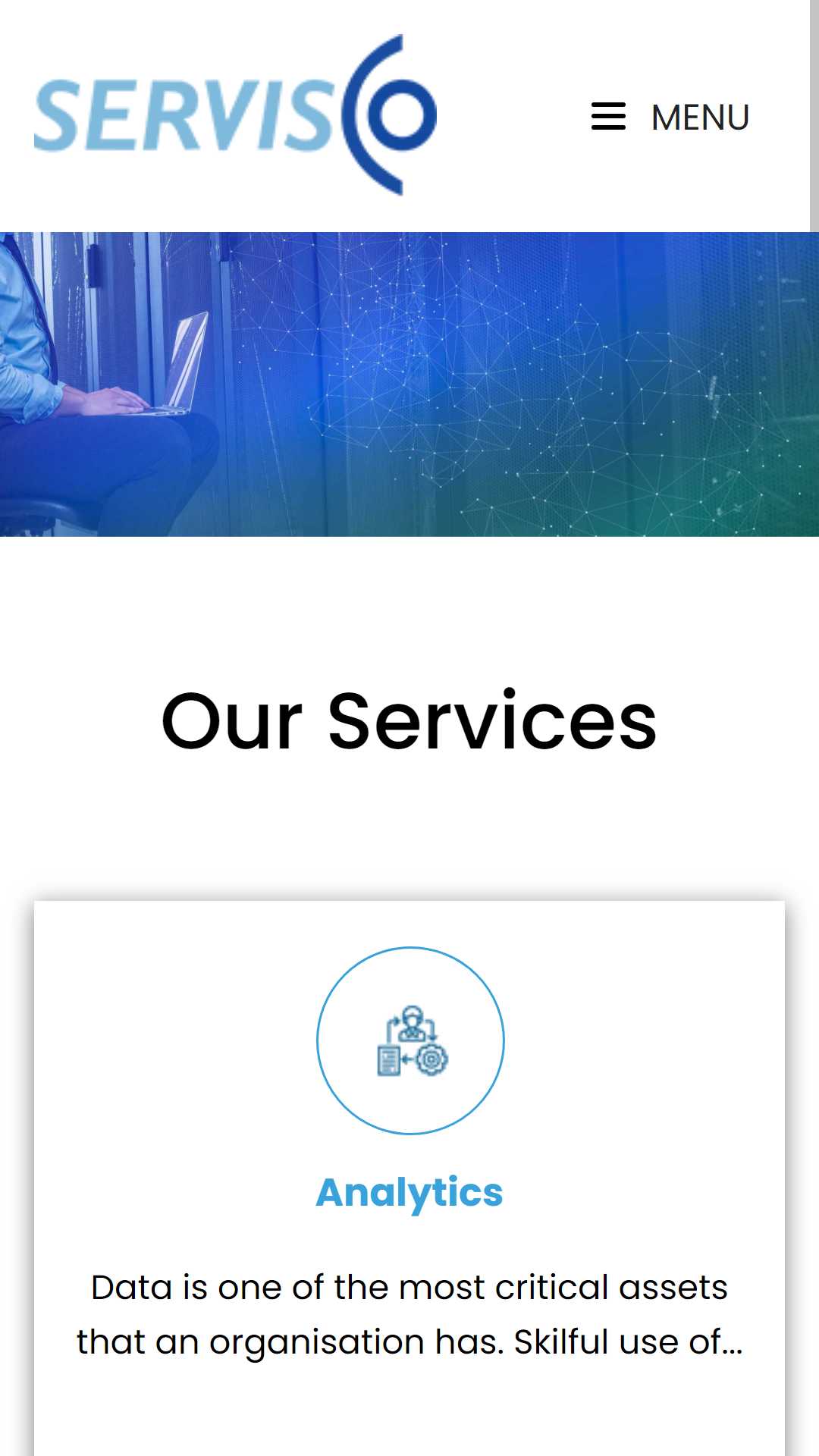Open the hamburger MENU button
The height and width of the screenshot is (1456, 819).
pyautogui.click(x=670, y=118)
